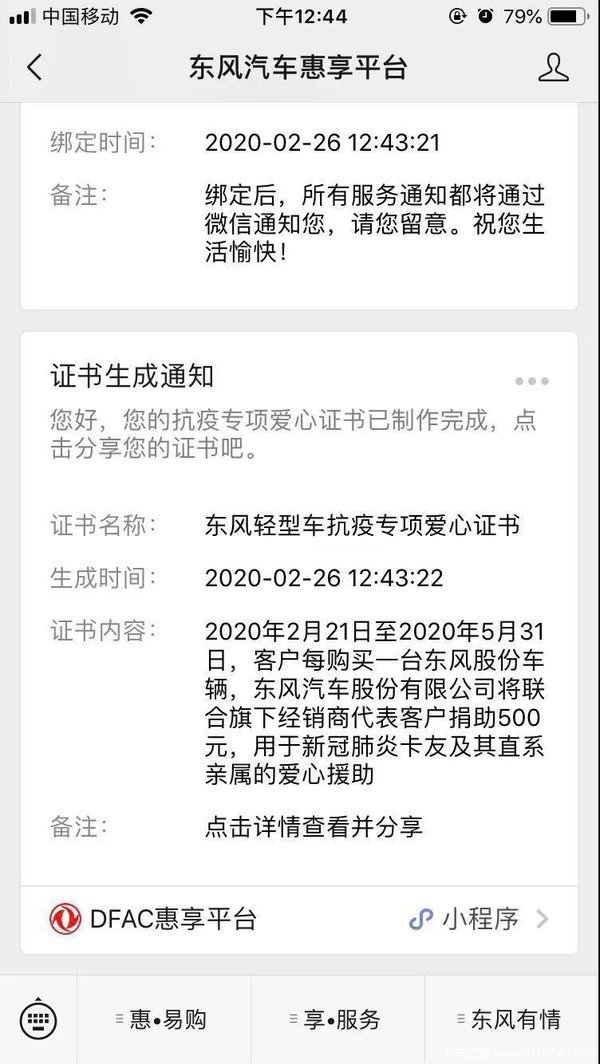Open the 享•服务 menu

pos(338,1019)
